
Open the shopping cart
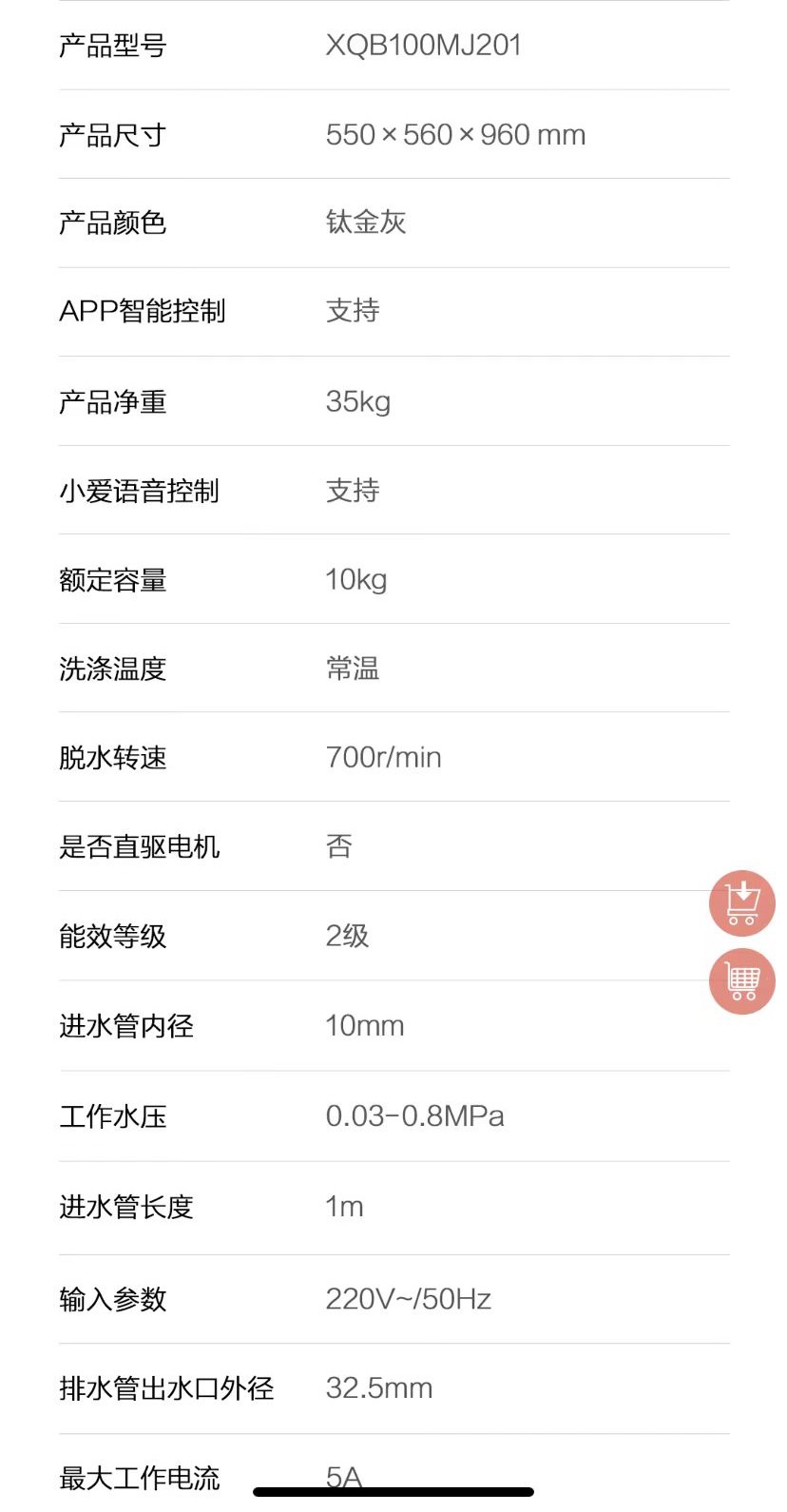(x=741, y=981)
